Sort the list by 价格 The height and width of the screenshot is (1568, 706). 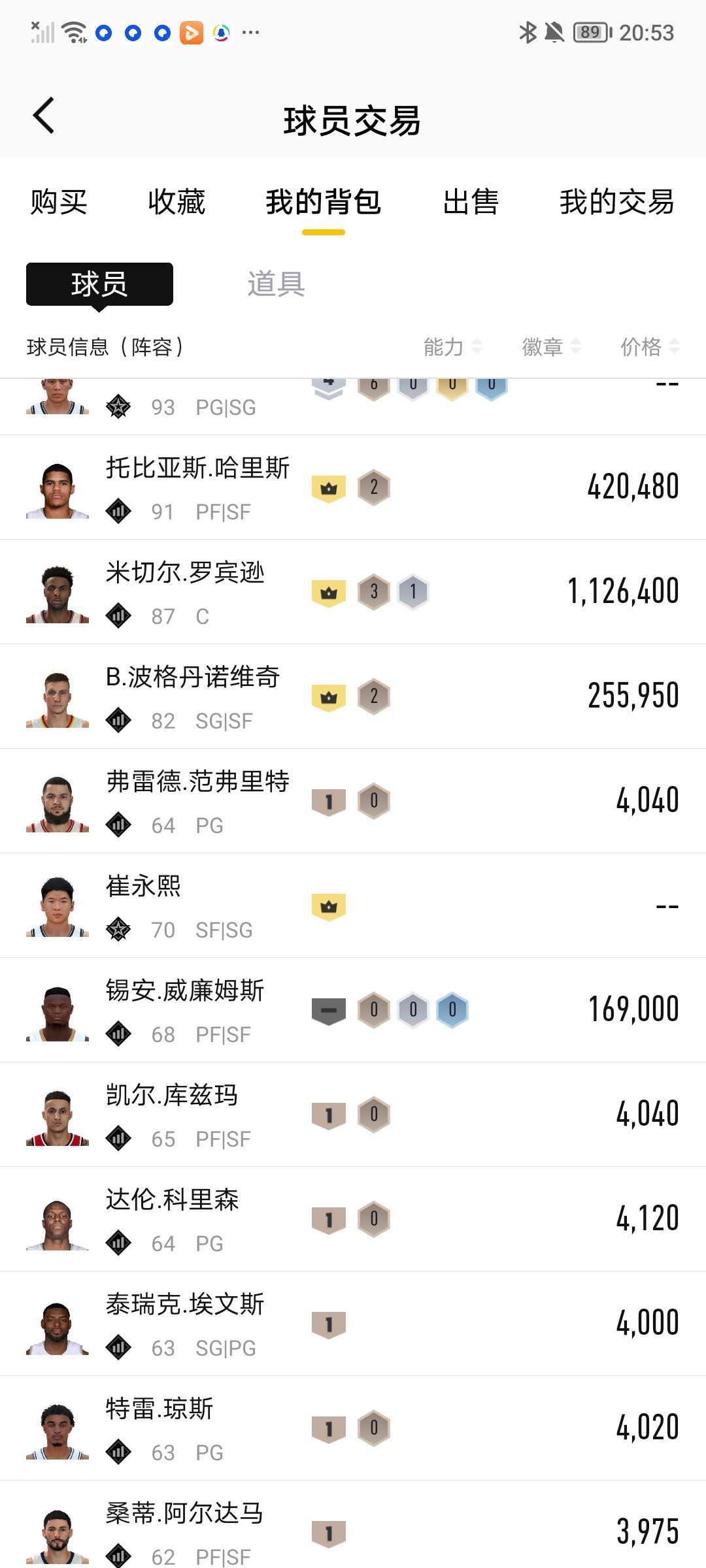[649, 347]
